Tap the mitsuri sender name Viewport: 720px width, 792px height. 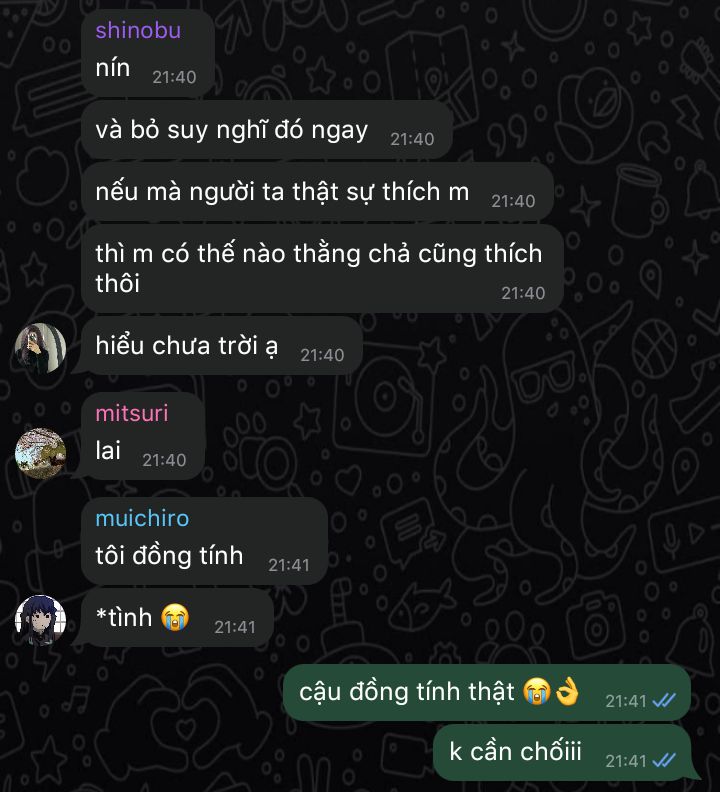click(132, 413)
